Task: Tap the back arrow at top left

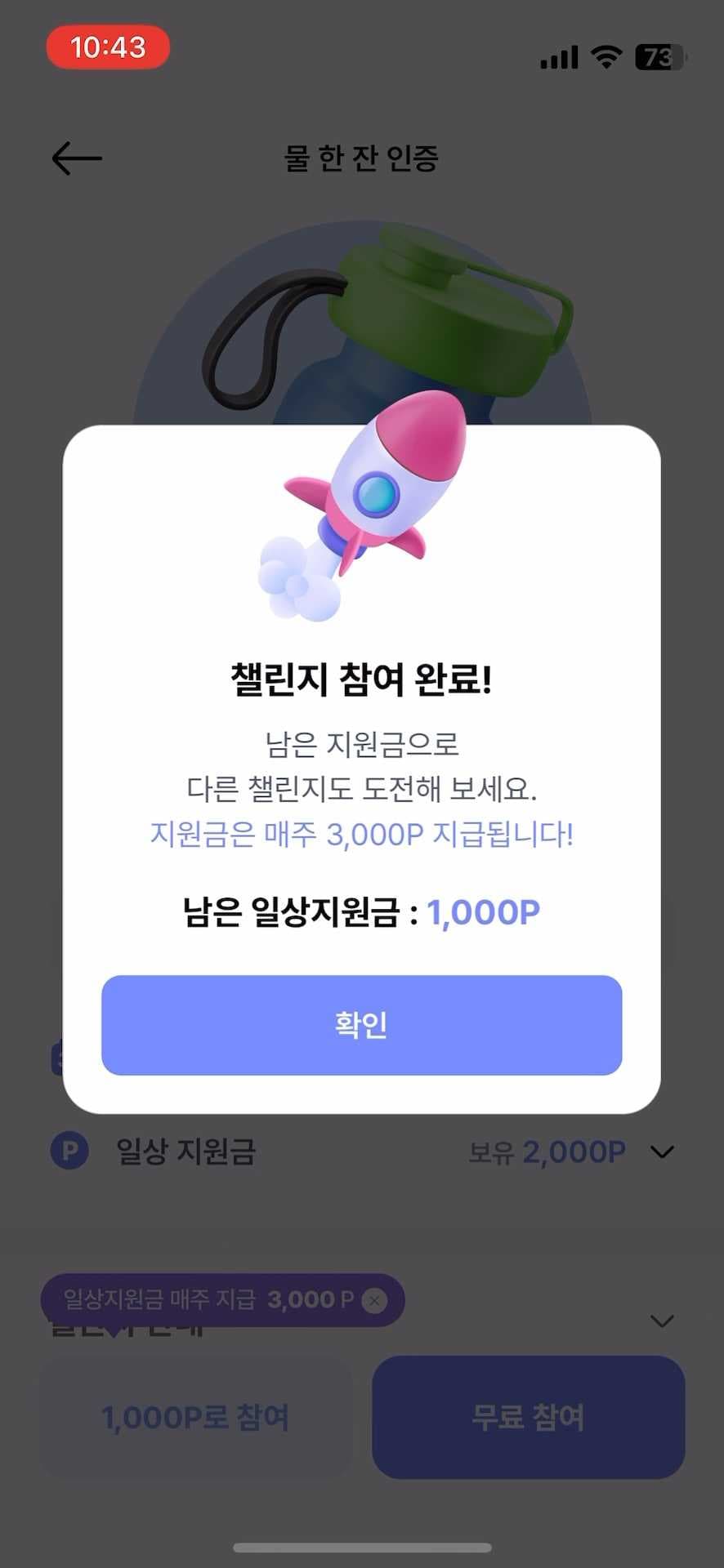Action: (78, 159)
